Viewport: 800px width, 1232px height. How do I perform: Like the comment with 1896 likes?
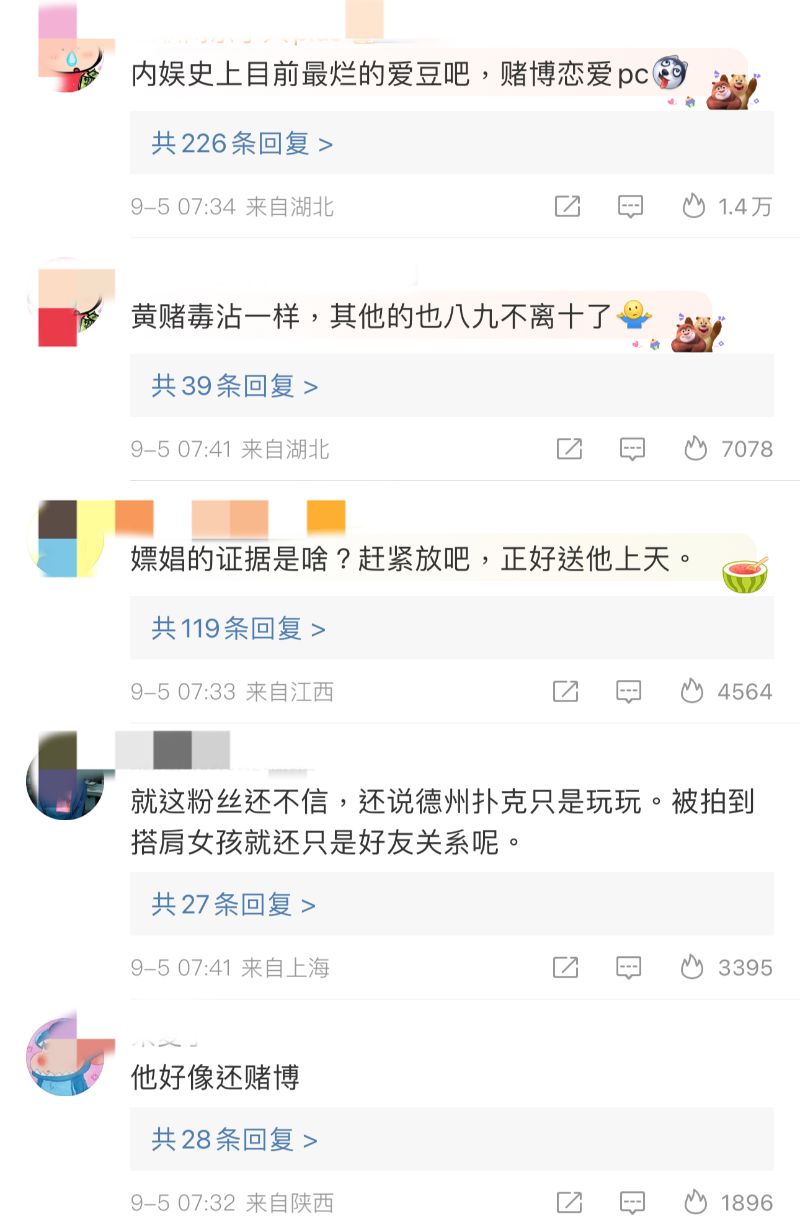click(694, 1202)
